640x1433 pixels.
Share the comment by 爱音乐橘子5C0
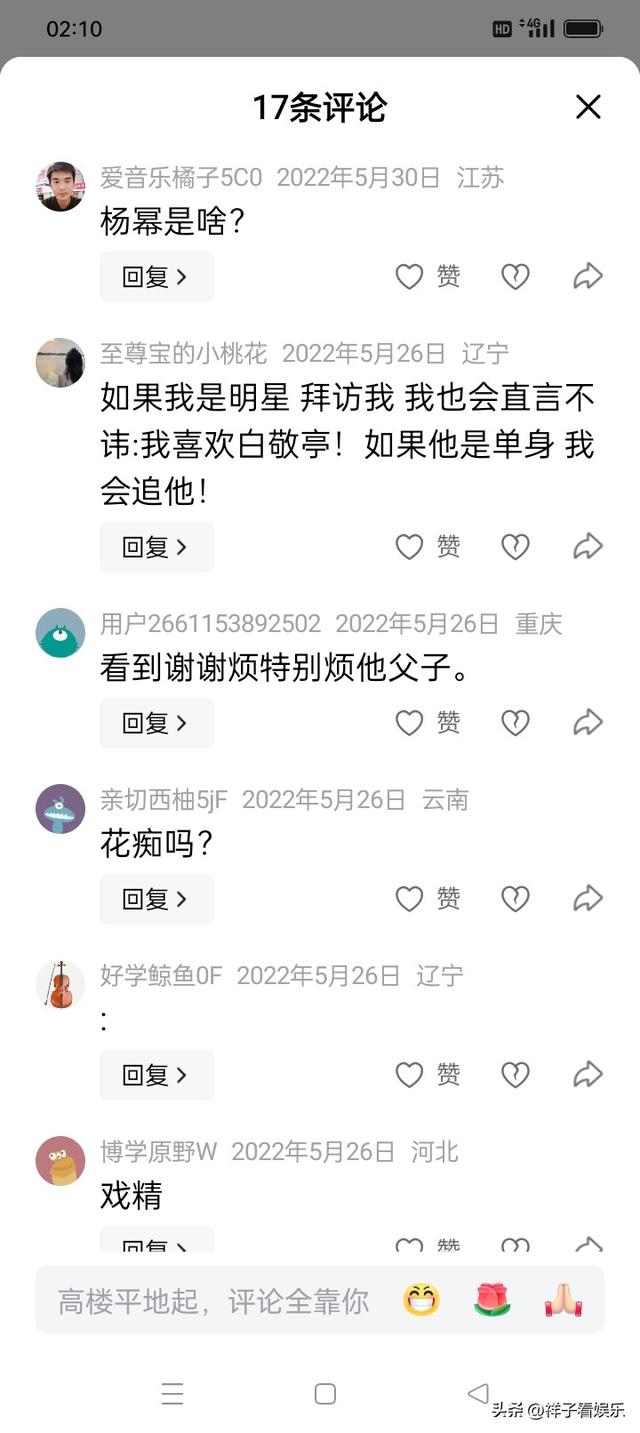[588, 277]
